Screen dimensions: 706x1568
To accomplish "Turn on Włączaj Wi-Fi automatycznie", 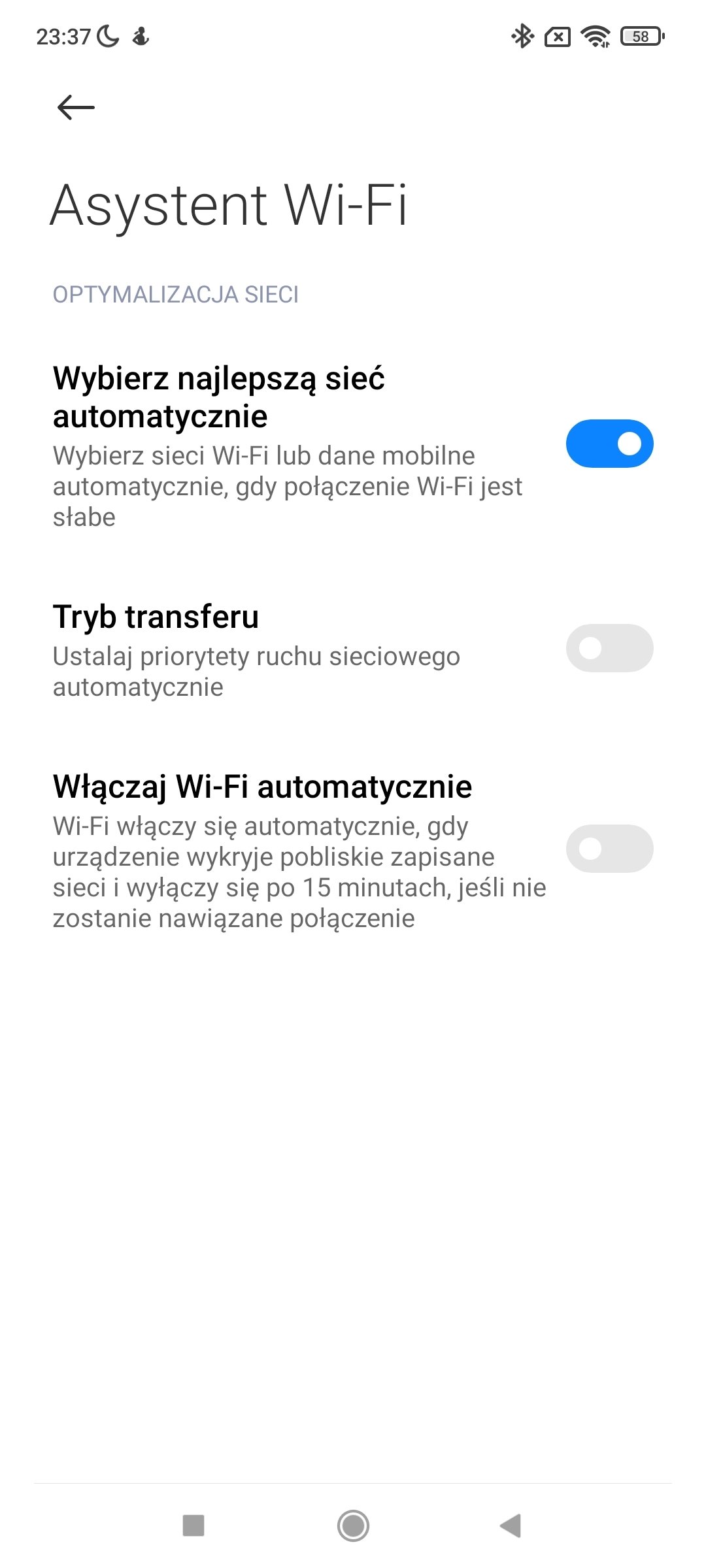I will pyautogui.click(x=609, y=849).
